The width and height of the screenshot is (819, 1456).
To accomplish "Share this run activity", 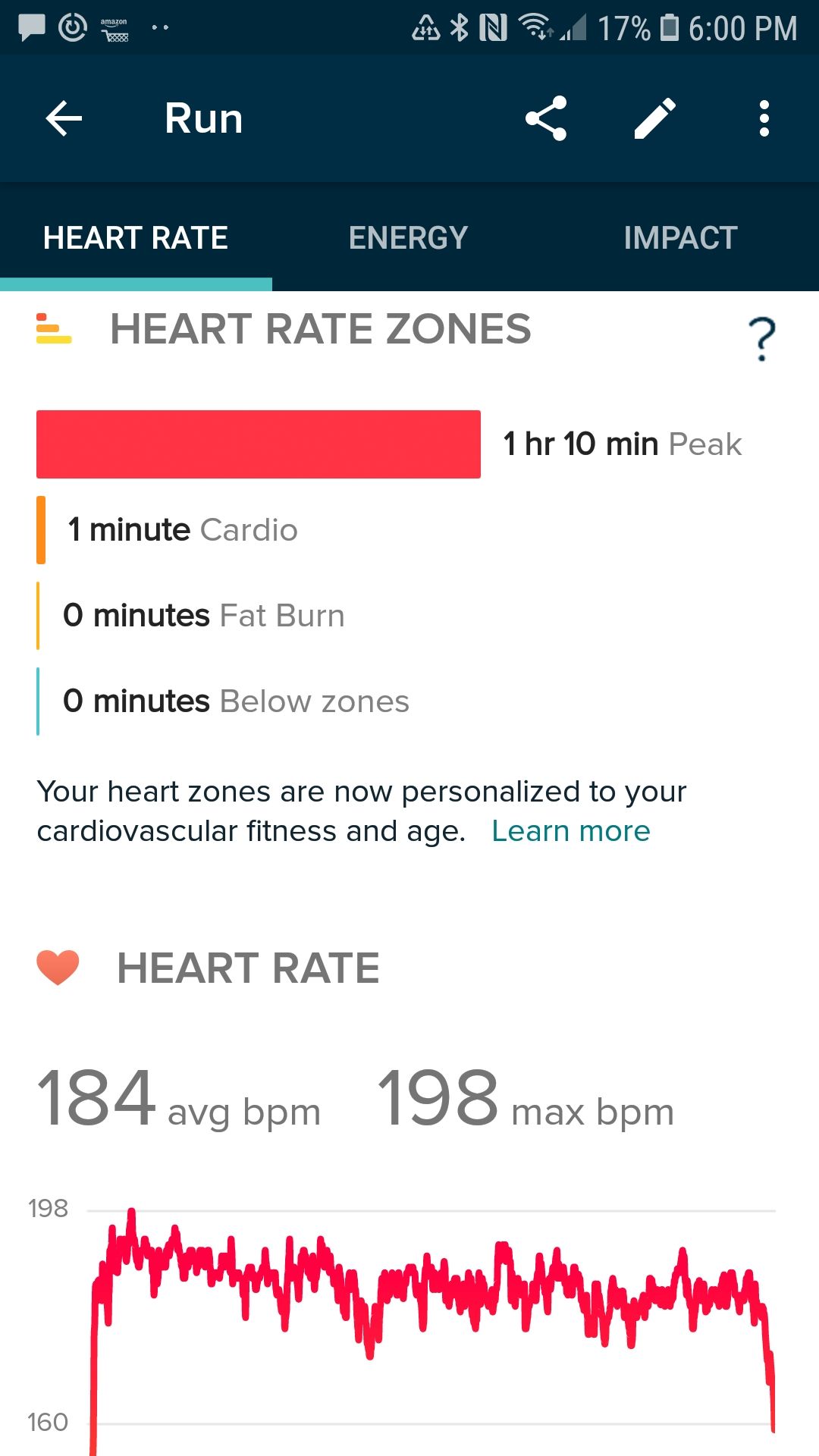I will click(546, 118).
